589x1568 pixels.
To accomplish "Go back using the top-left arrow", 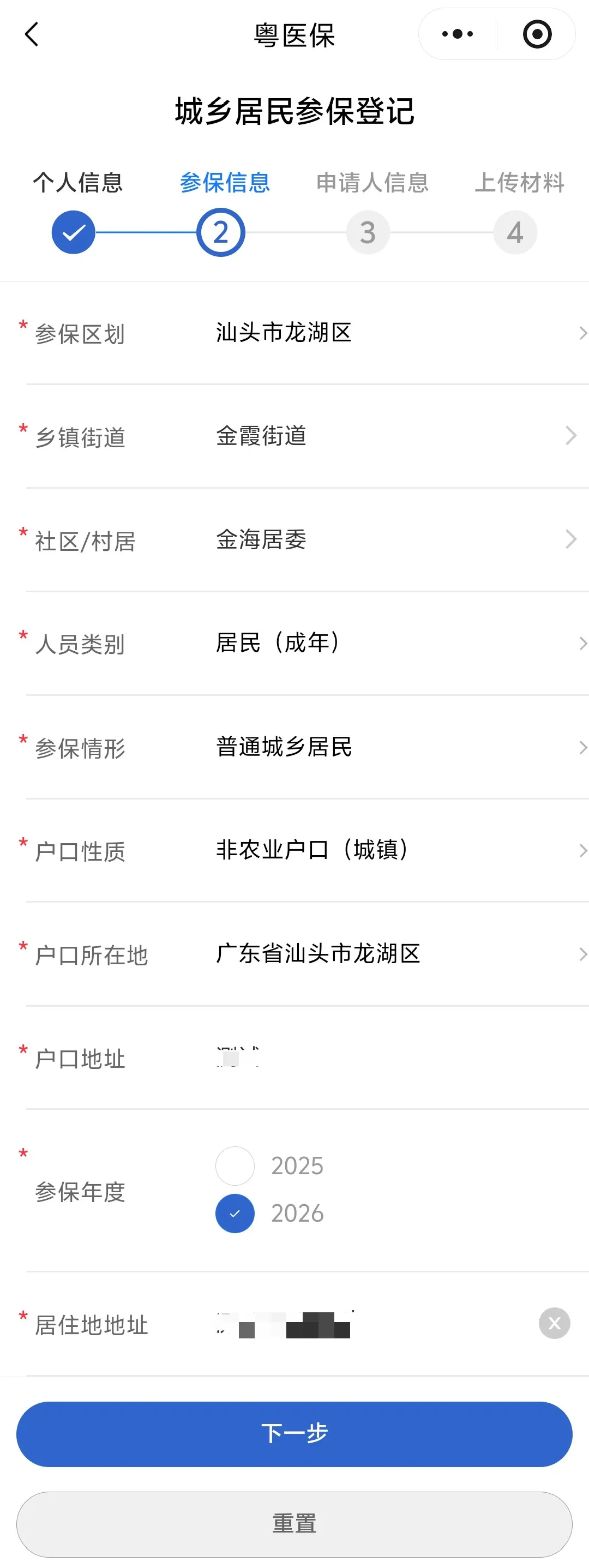I will pos(32,34).
